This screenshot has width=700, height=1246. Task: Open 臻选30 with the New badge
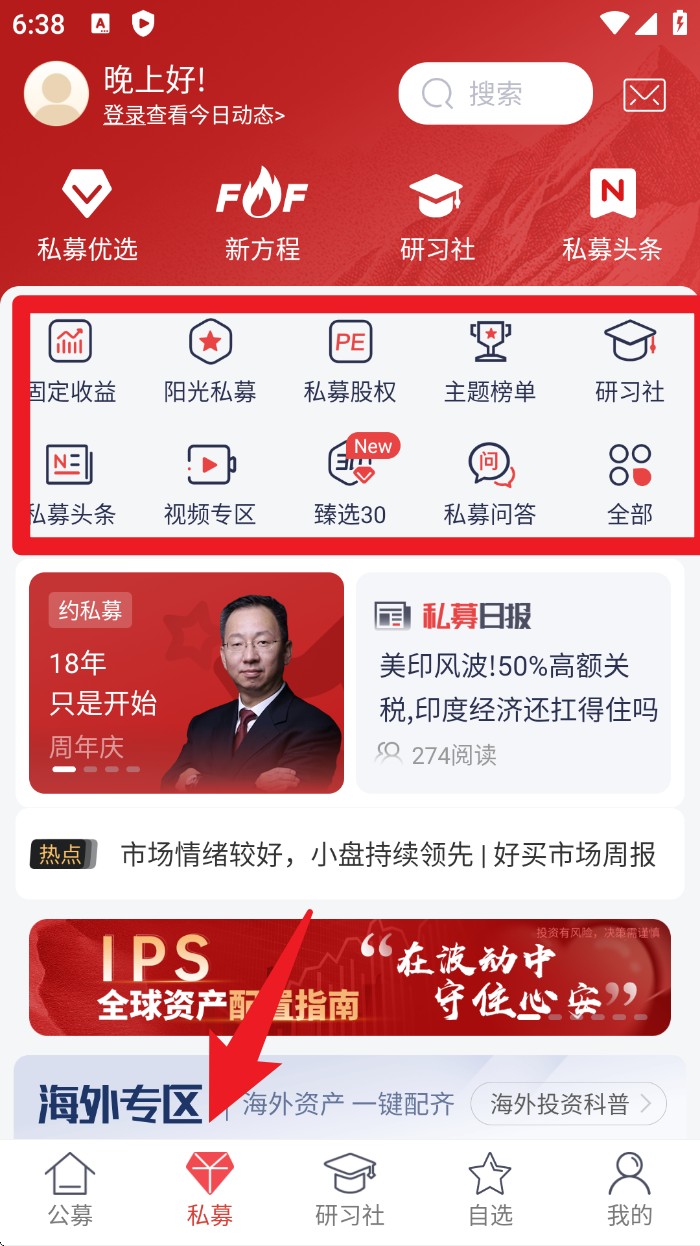click(350, 485)
